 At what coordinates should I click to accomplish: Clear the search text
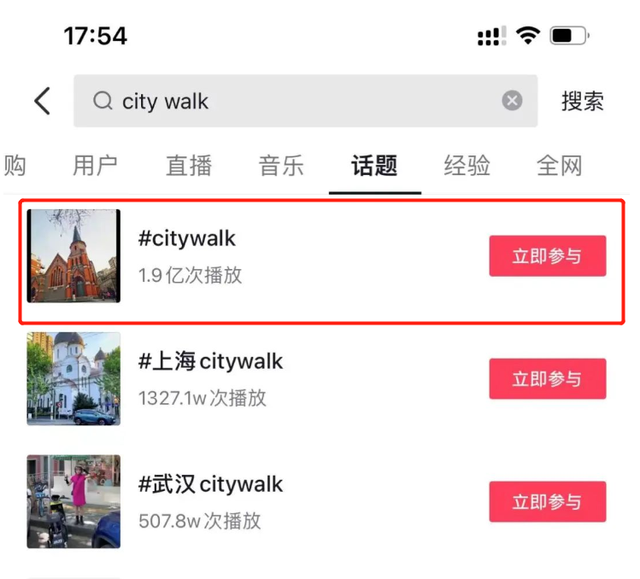[x=512, y=101]
